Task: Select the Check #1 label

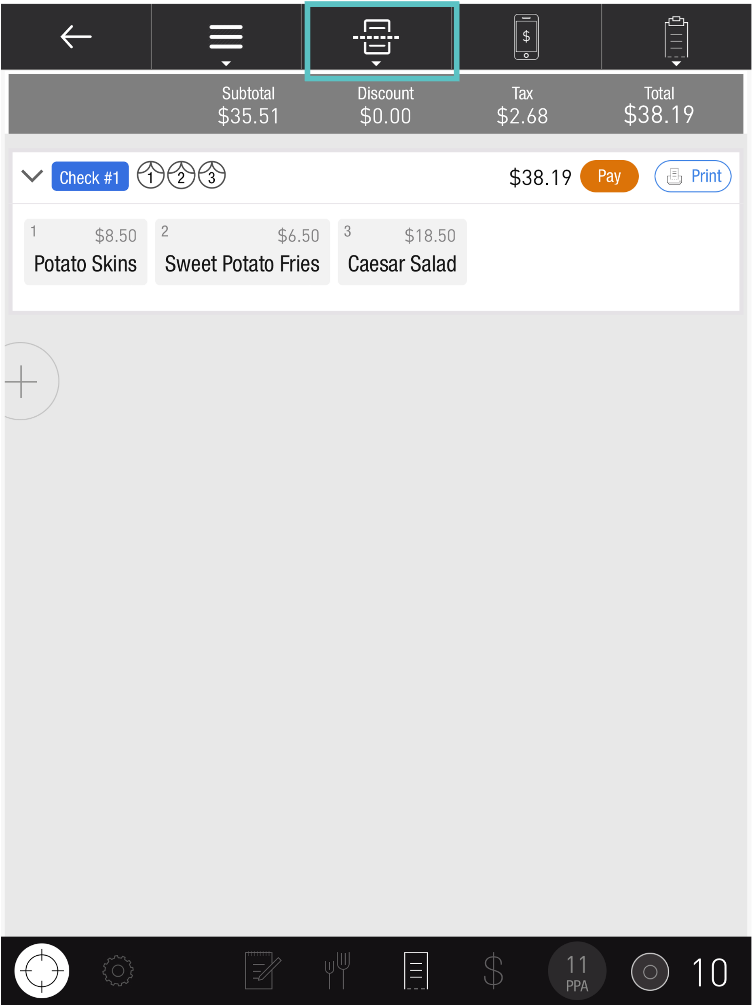Action: [x=90, y=177]
